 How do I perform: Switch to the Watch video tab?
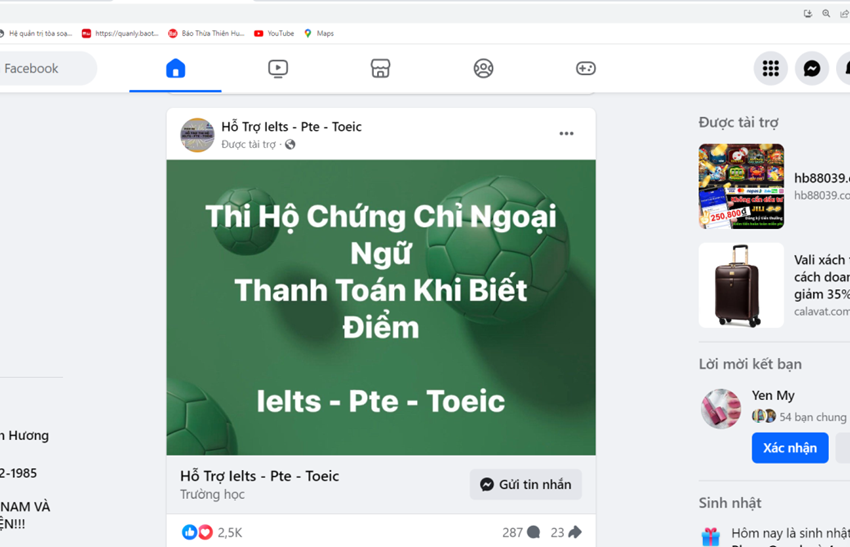point(278,68)
